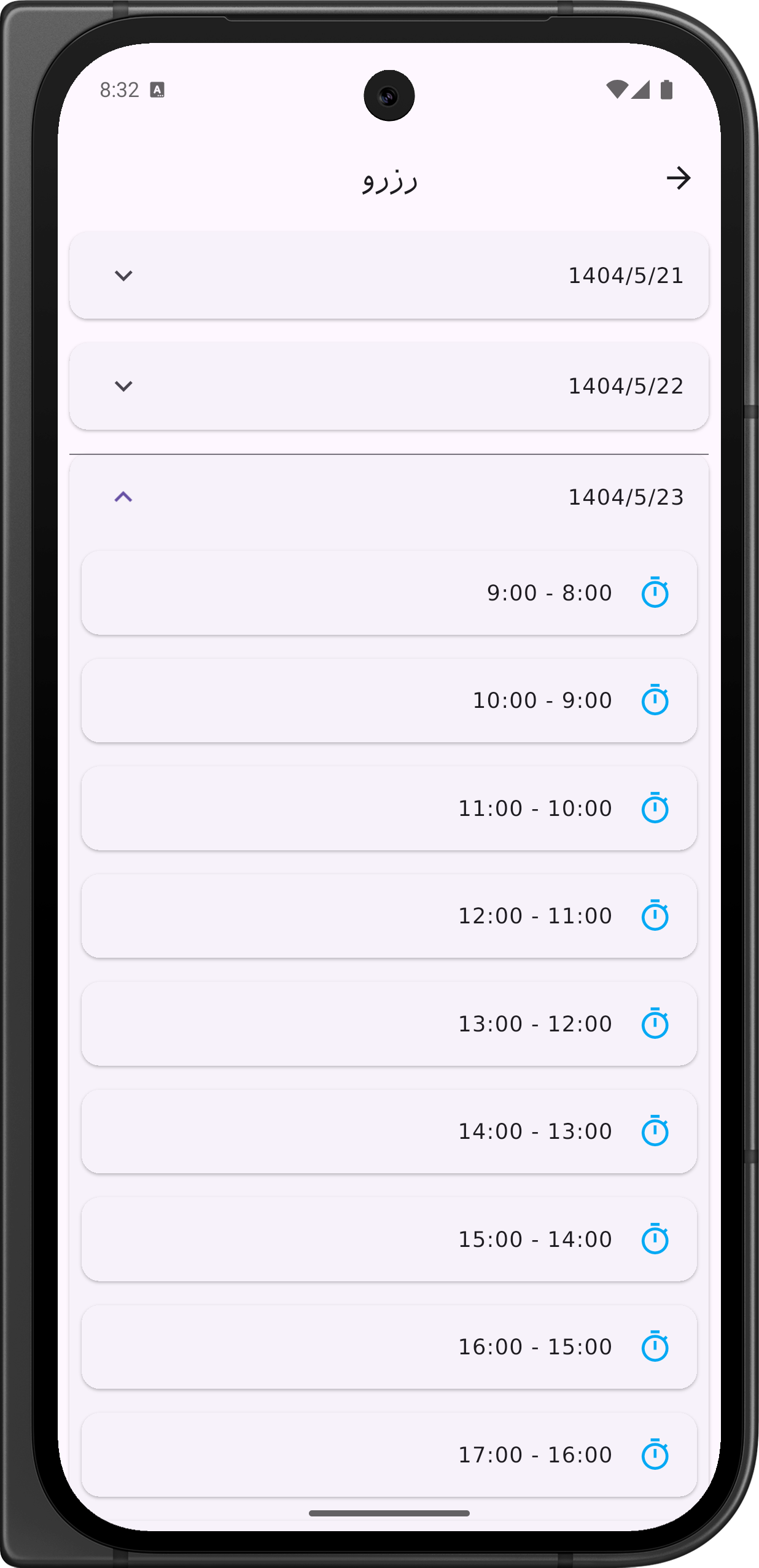Image resolution: width=759 pixels, height=1568 pixels.
Task: Choose the 15:00 - 14:00 slot
Action: click(389, 1240)
